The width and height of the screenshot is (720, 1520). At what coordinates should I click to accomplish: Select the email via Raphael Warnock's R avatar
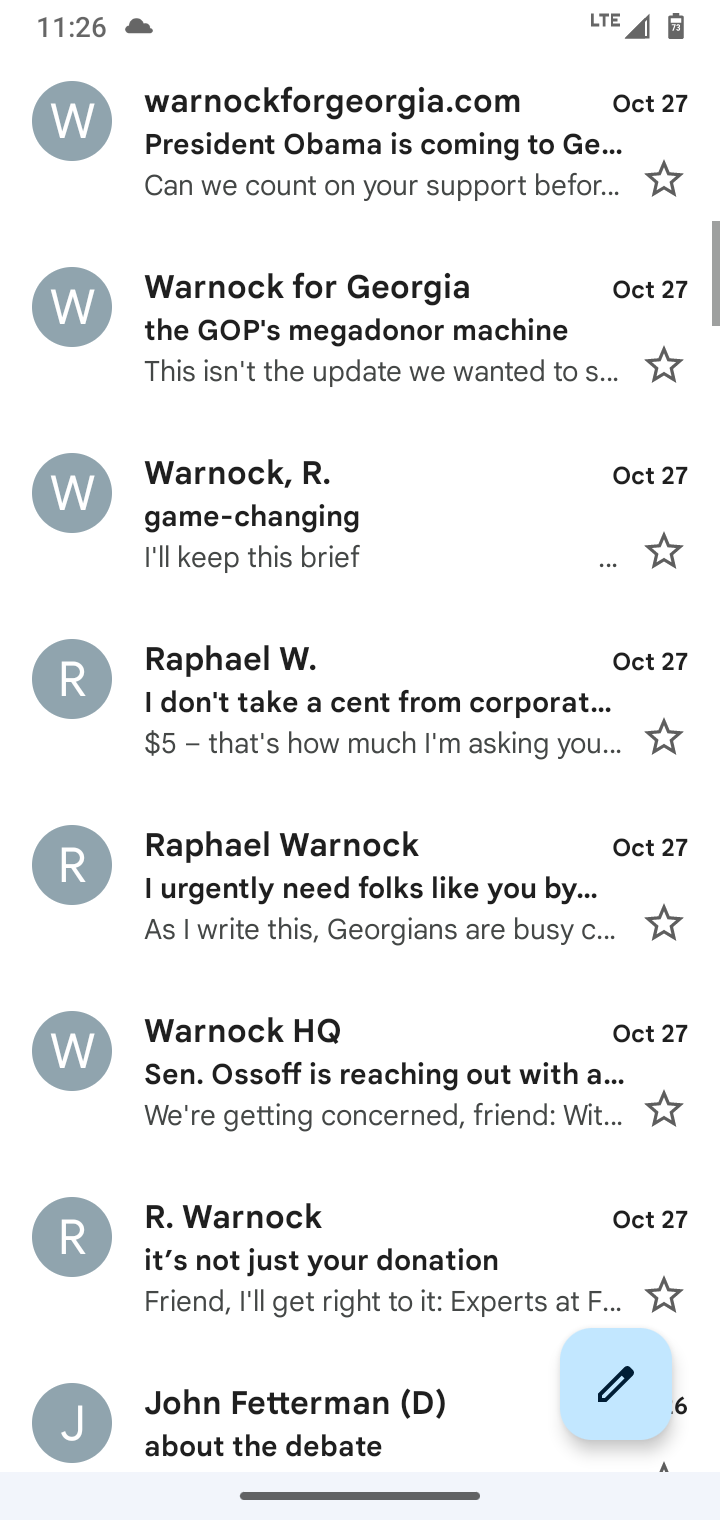click(72, 865)
